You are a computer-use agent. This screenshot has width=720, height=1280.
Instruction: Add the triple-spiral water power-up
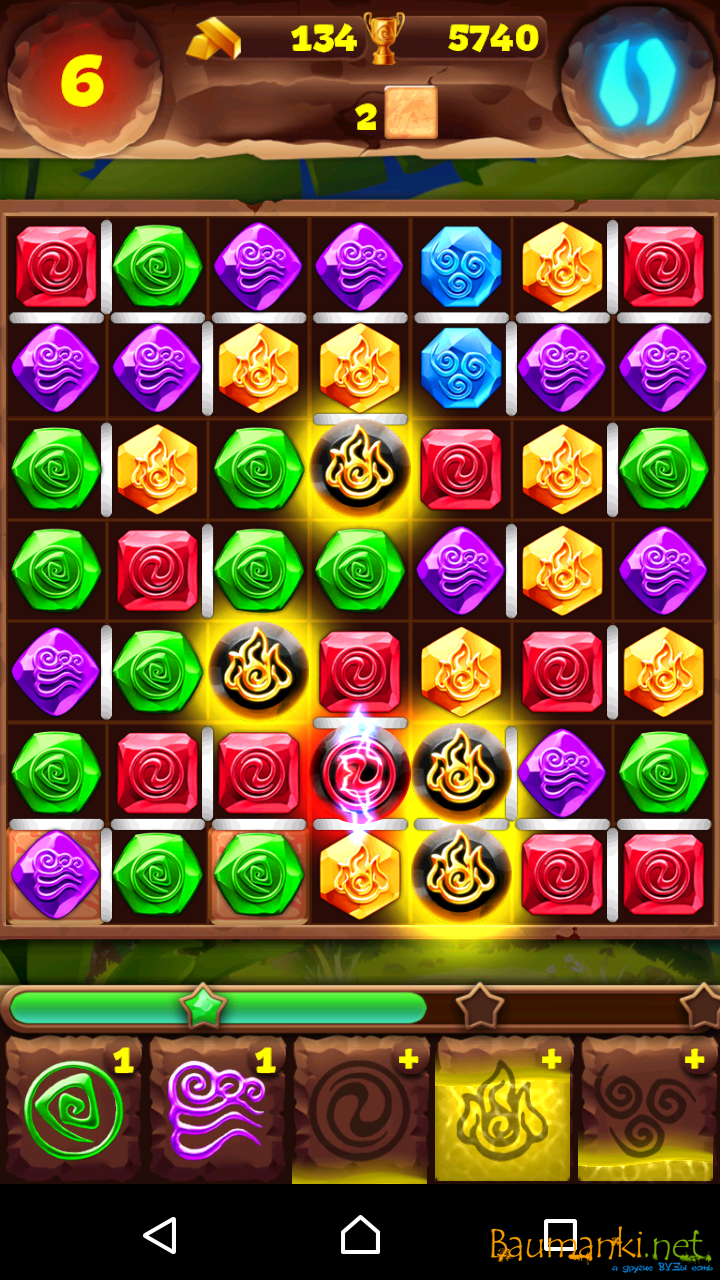click(x=647, y=1110)
